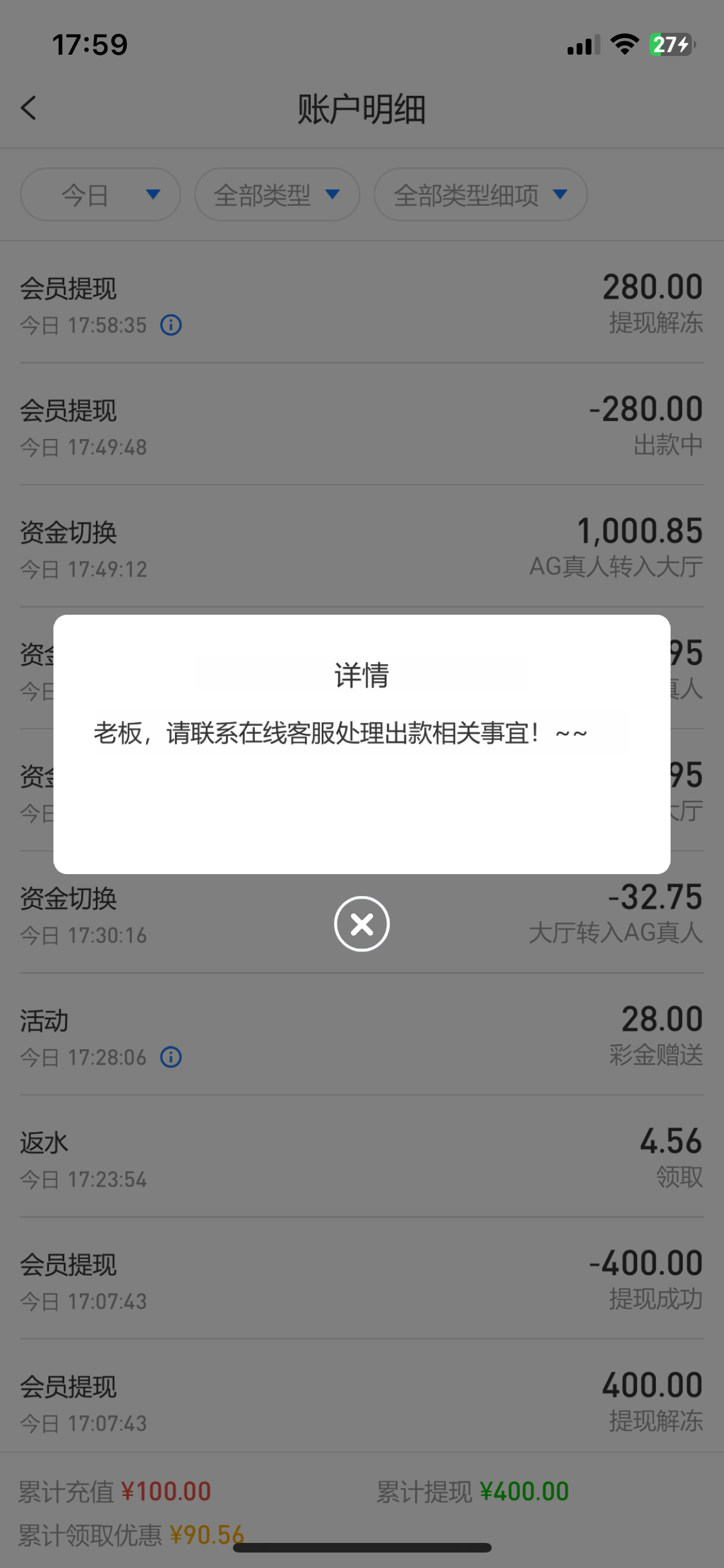Close the 详情 dialog
724x1568 pixels.
point(362,924)
